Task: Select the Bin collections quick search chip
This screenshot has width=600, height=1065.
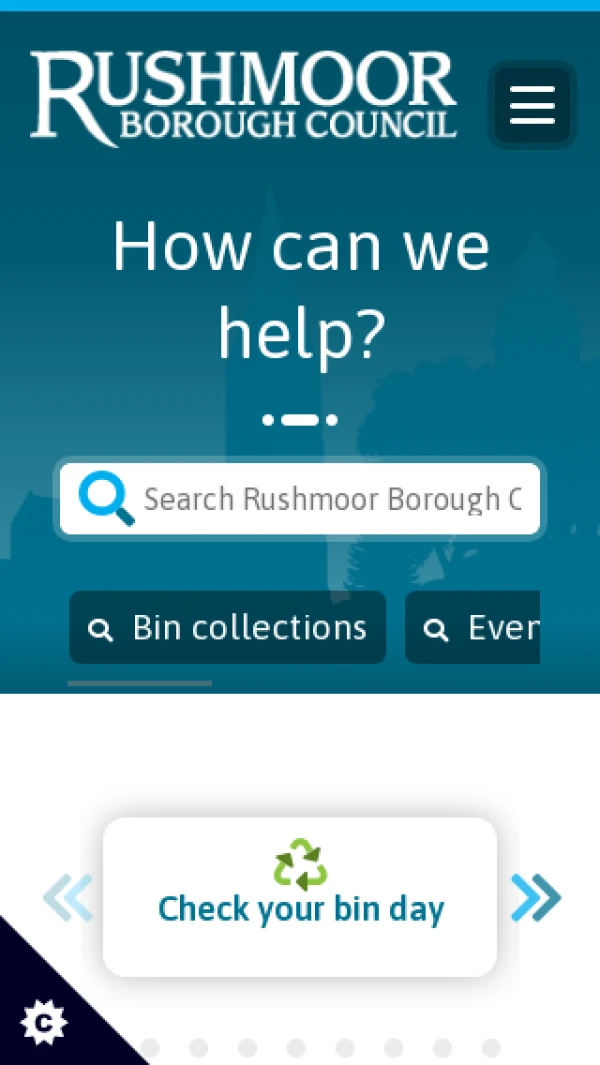Action: (227, 628)
